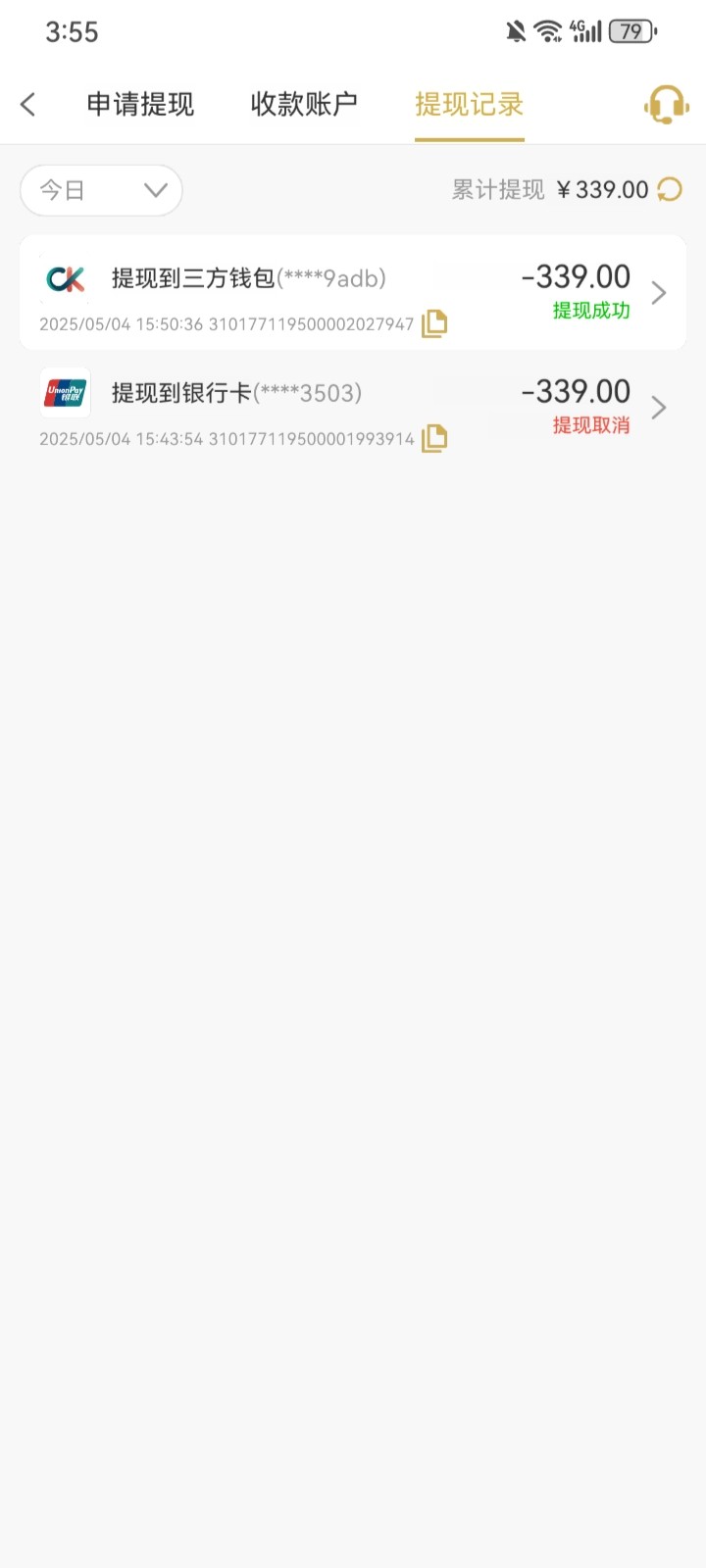The width and height of the screenshot is (706, 1568).
Task: Refresh the 累计提现 total
Action: (670, 189)
